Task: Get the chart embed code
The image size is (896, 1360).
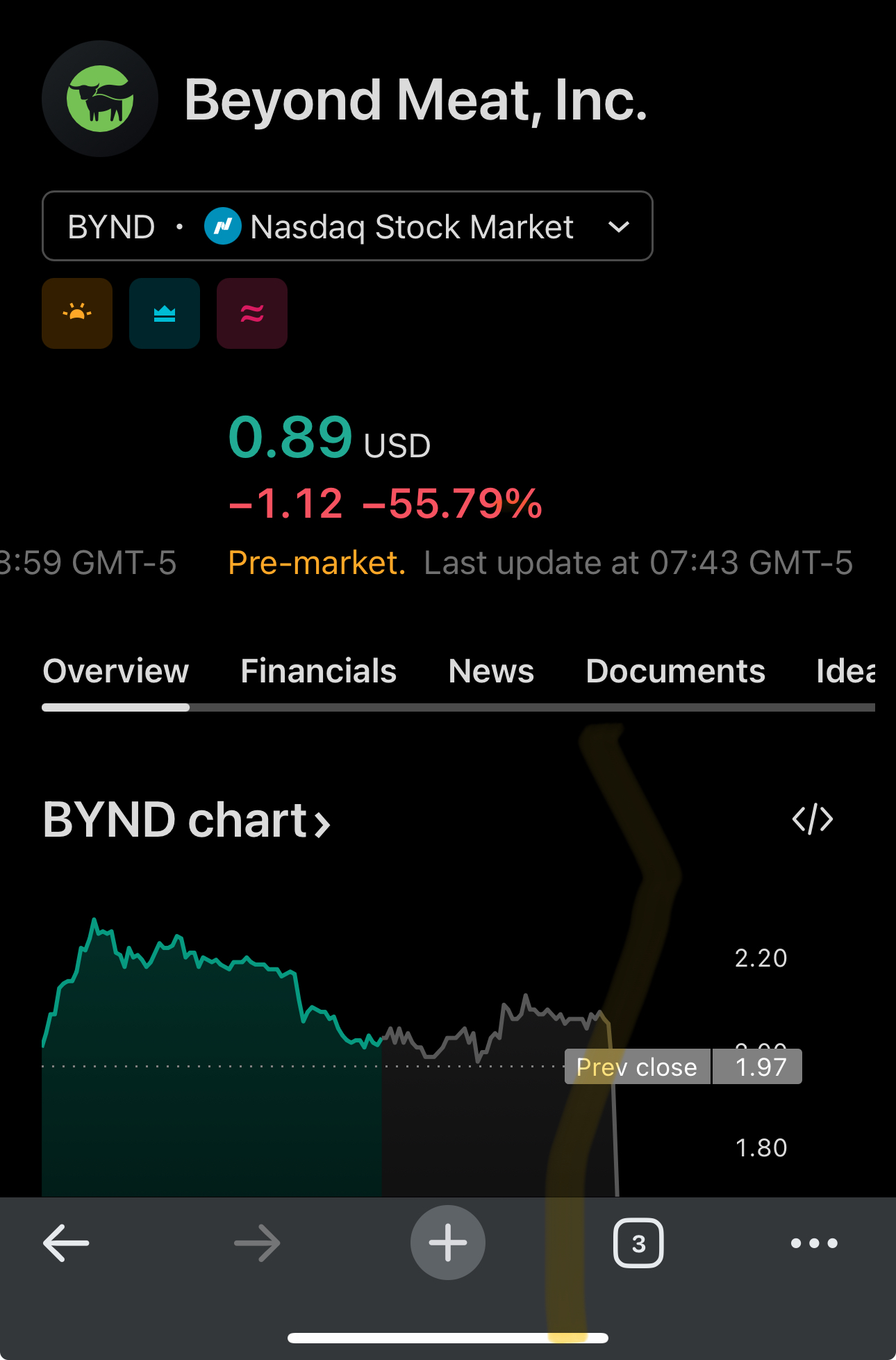Action: coord(812,819)
